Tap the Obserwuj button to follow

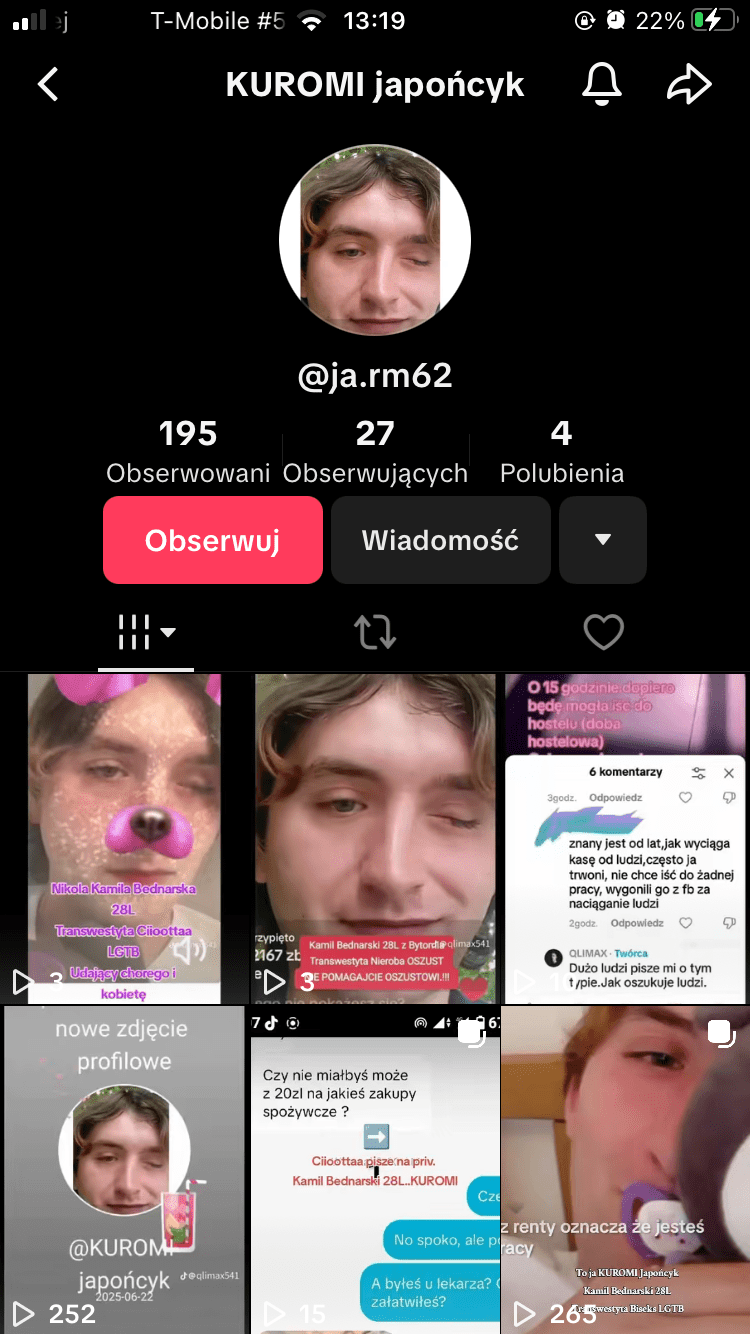[x=212, y=540]
